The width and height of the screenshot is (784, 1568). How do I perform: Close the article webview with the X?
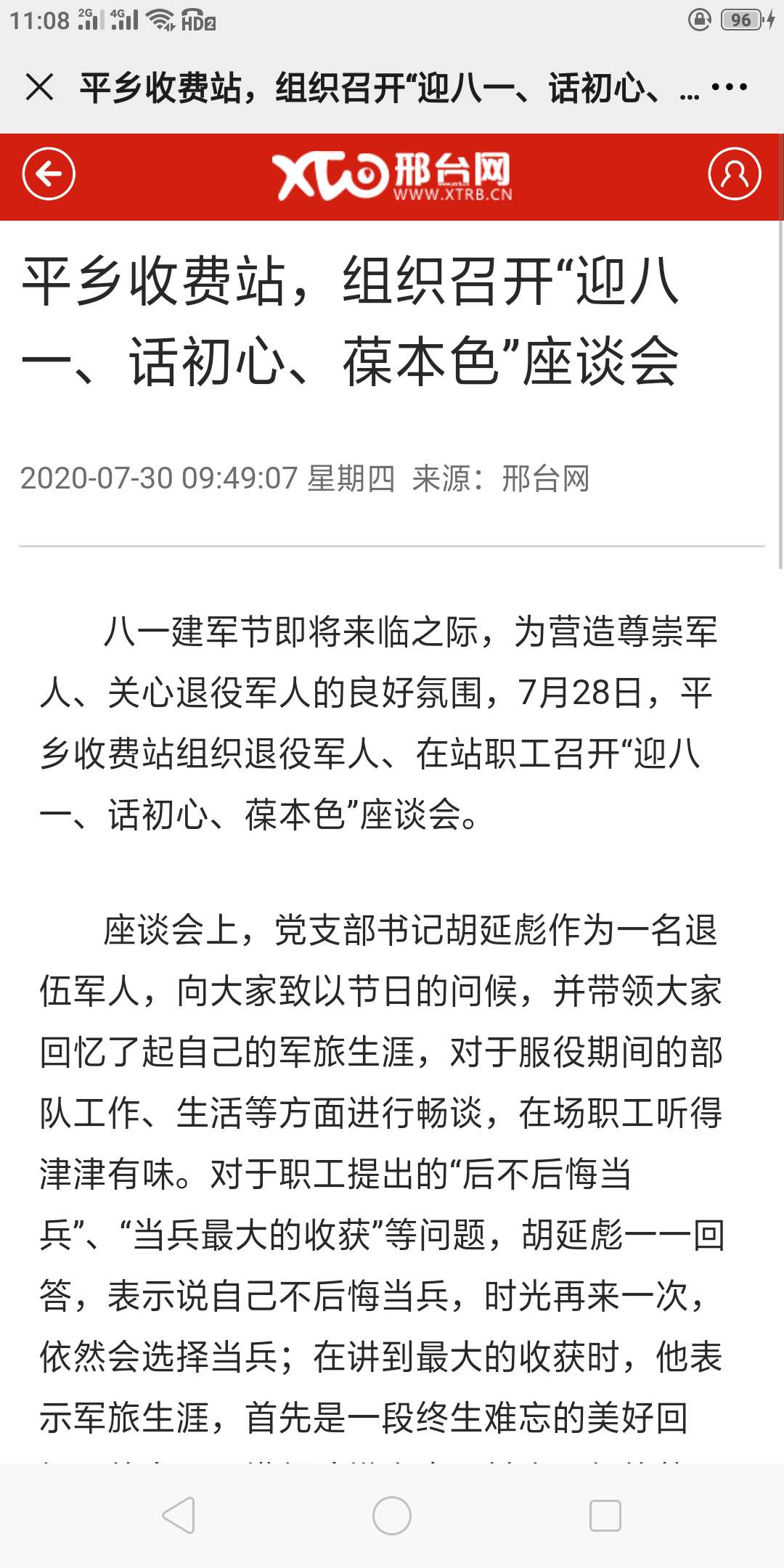[x=39, y=88]
